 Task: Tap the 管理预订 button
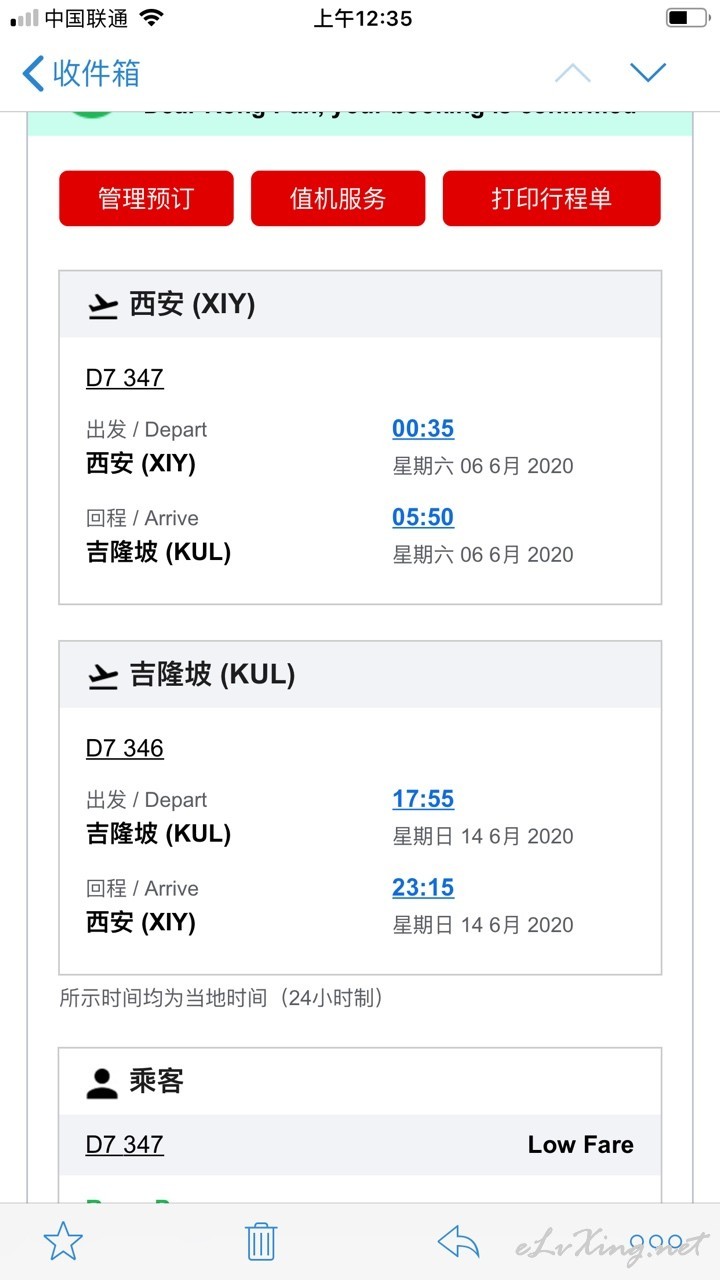click(x=146, y=198)
